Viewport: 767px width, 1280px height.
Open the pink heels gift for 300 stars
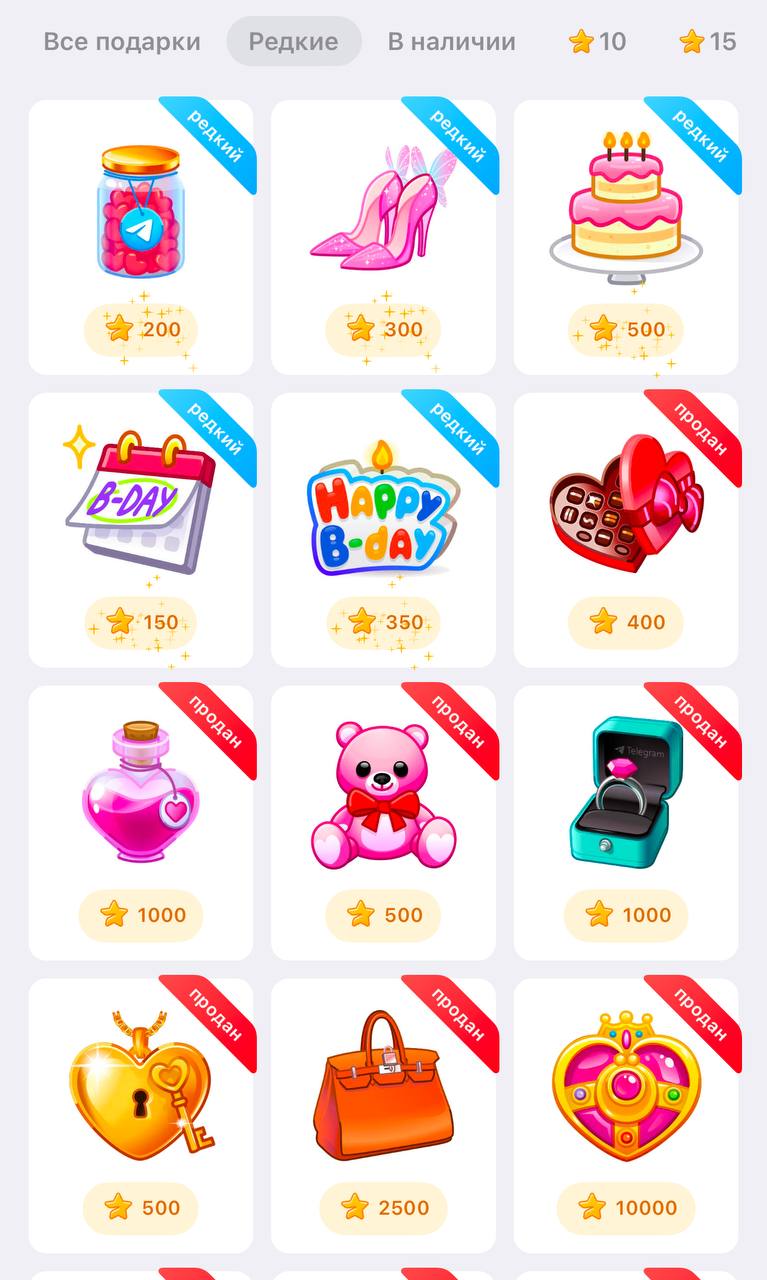coord(383,237)
